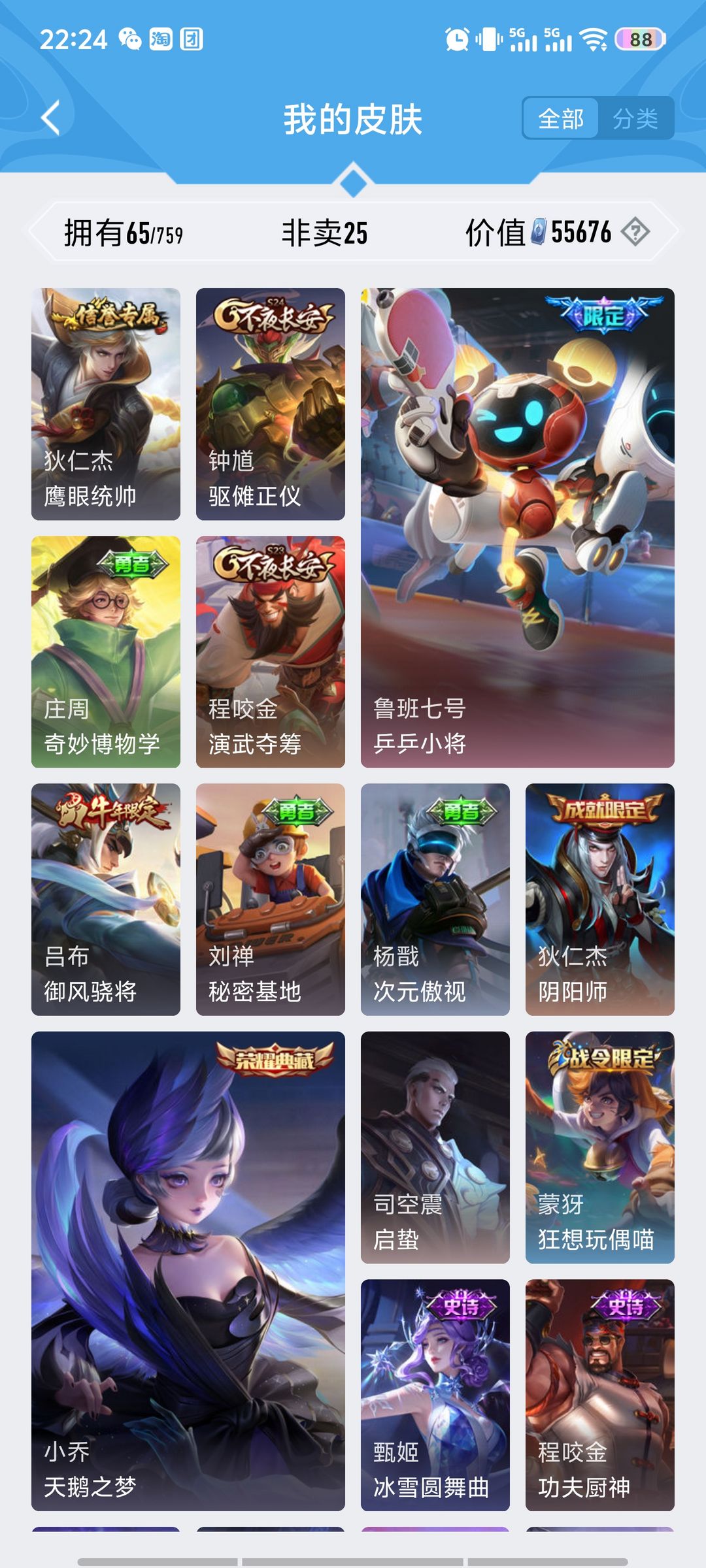Select 狄仁杰 阴阳师 skin card
706x1568 pixels.
(x=600, y=900)
